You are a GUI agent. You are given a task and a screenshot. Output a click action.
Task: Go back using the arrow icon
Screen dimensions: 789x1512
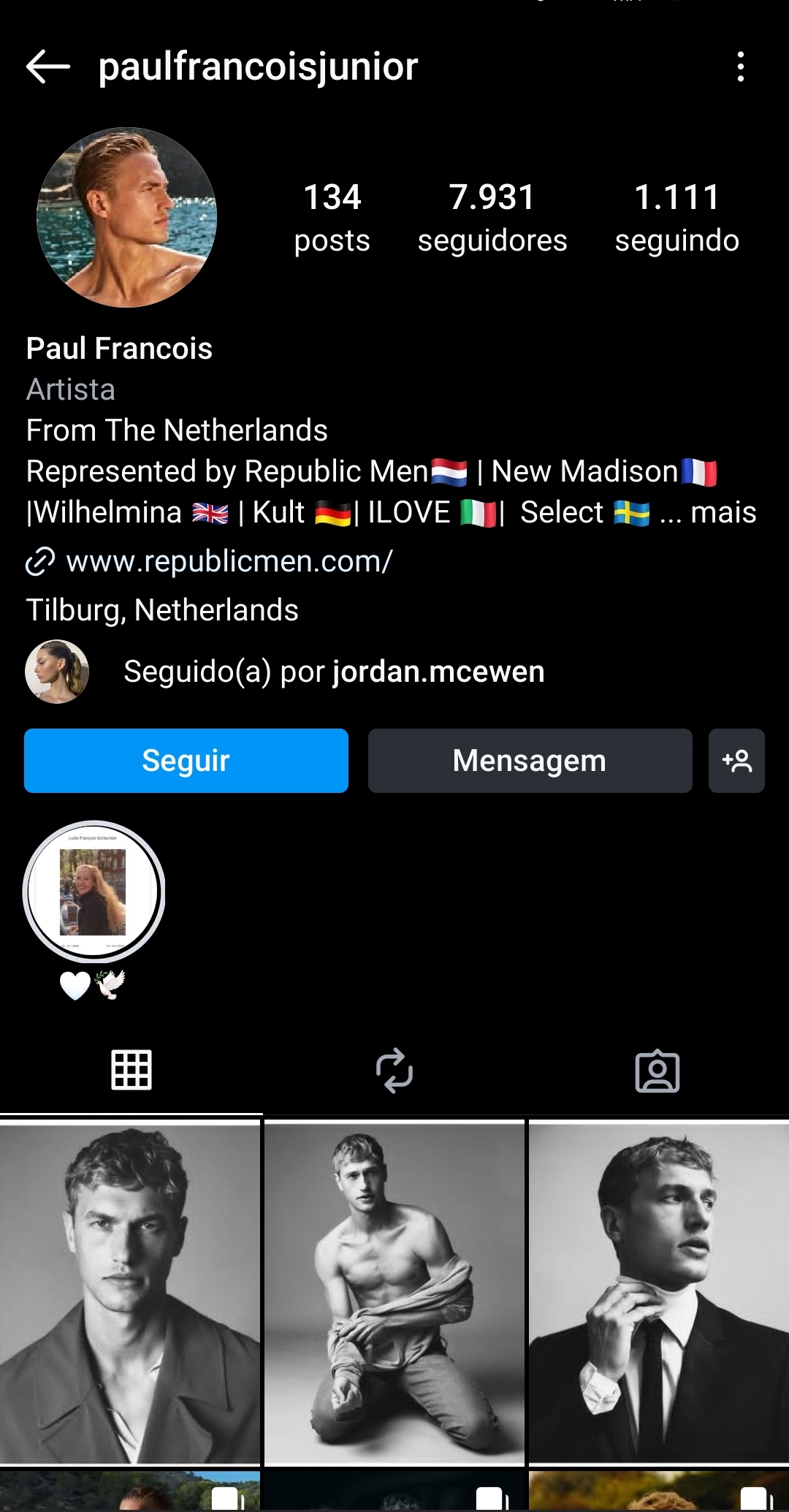[x=48, y=67]
